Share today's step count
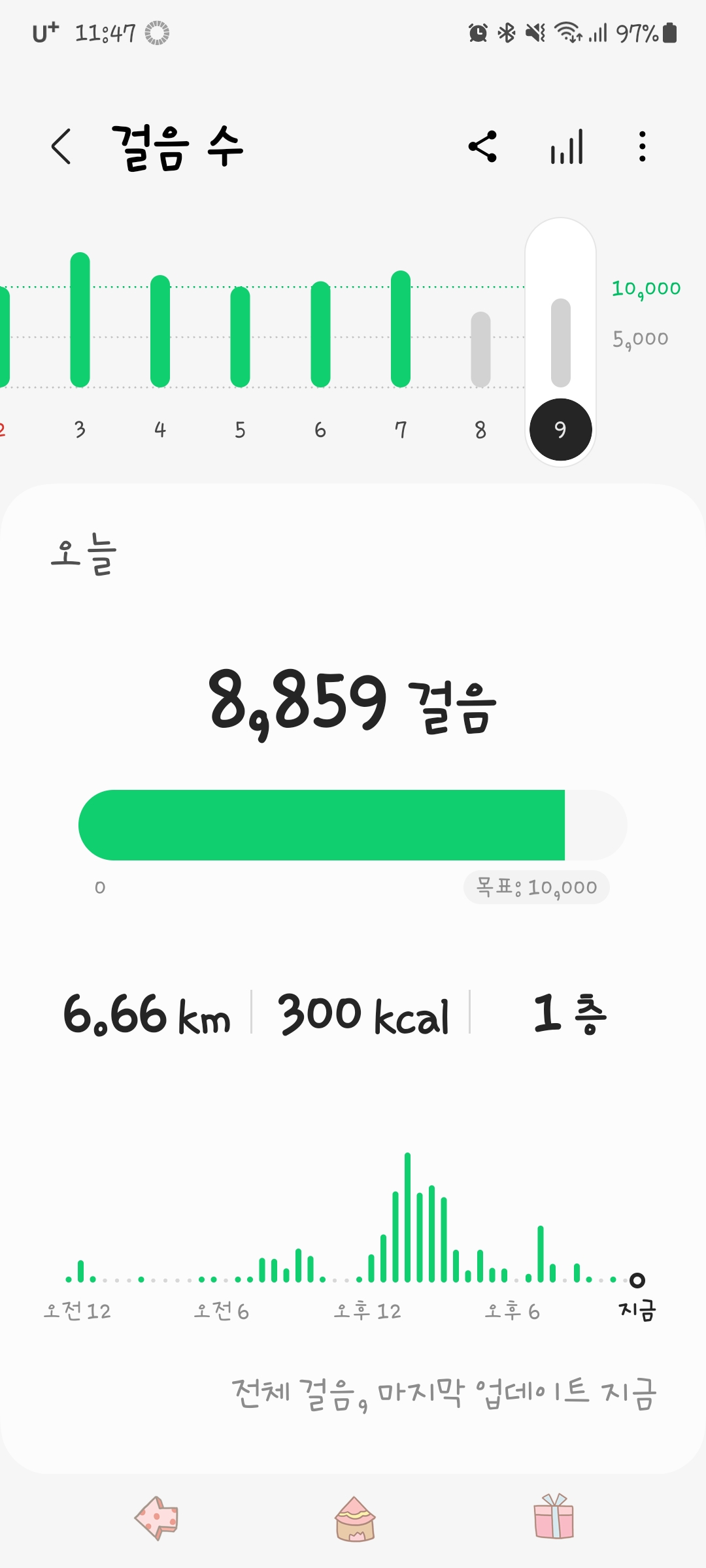The width and height of the screenshot is (706, 1568). 483,146
